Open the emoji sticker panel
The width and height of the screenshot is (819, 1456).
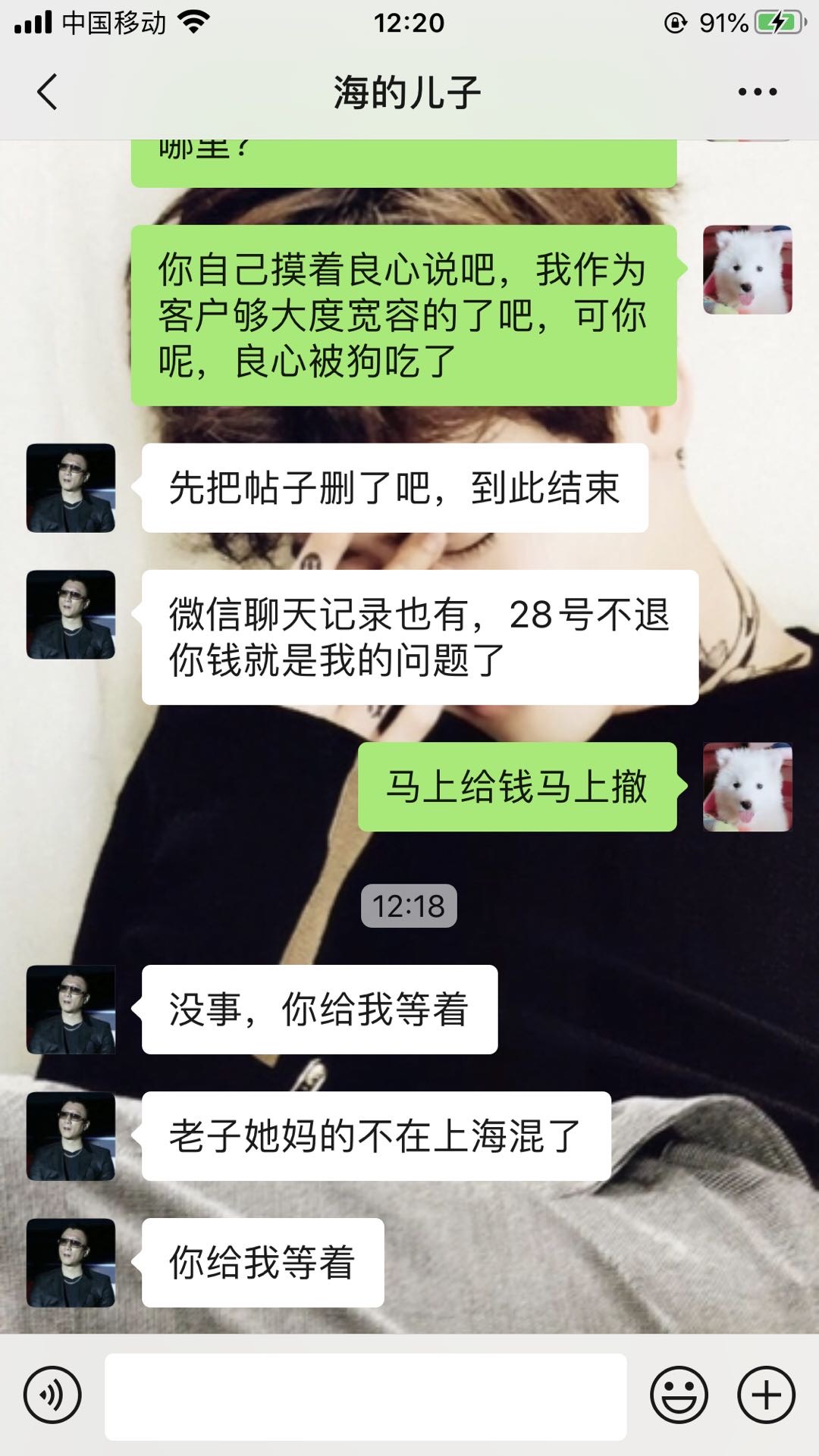[679, 1395]
